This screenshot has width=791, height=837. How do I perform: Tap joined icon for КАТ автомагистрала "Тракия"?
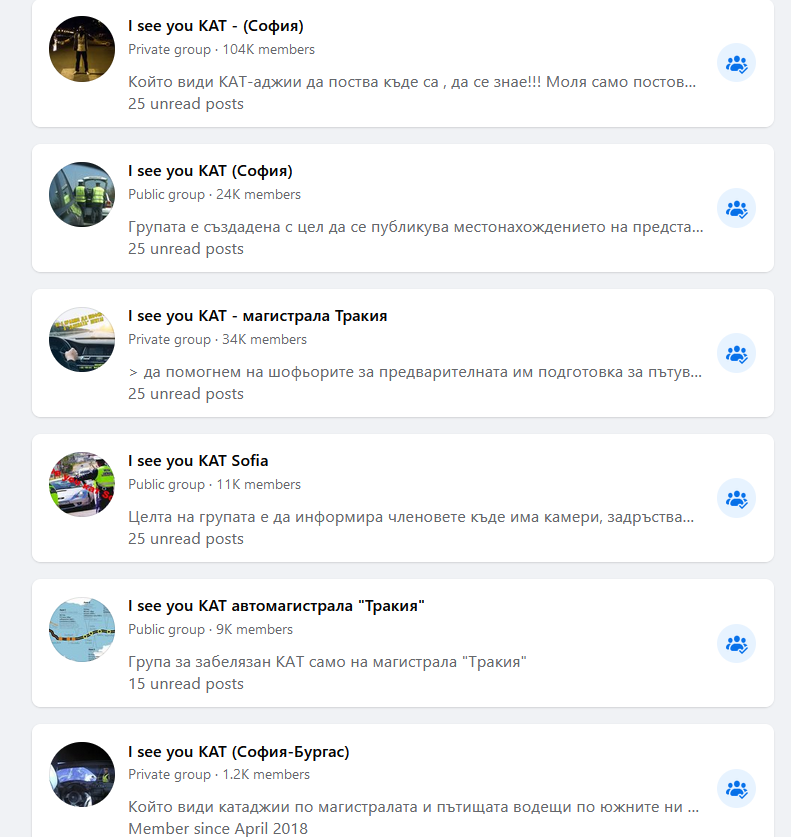736,643
